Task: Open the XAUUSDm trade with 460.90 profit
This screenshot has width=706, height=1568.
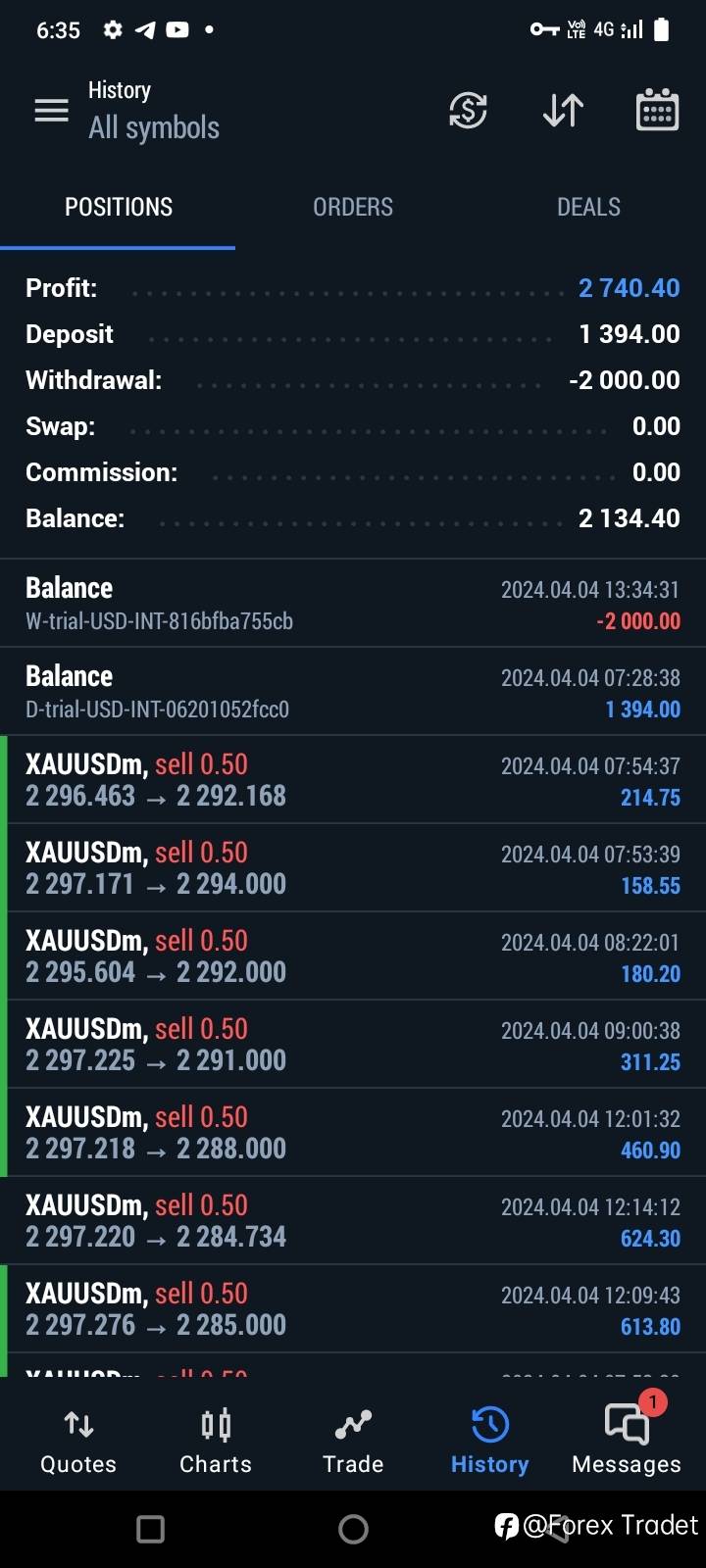Action: click(353, 1133)
